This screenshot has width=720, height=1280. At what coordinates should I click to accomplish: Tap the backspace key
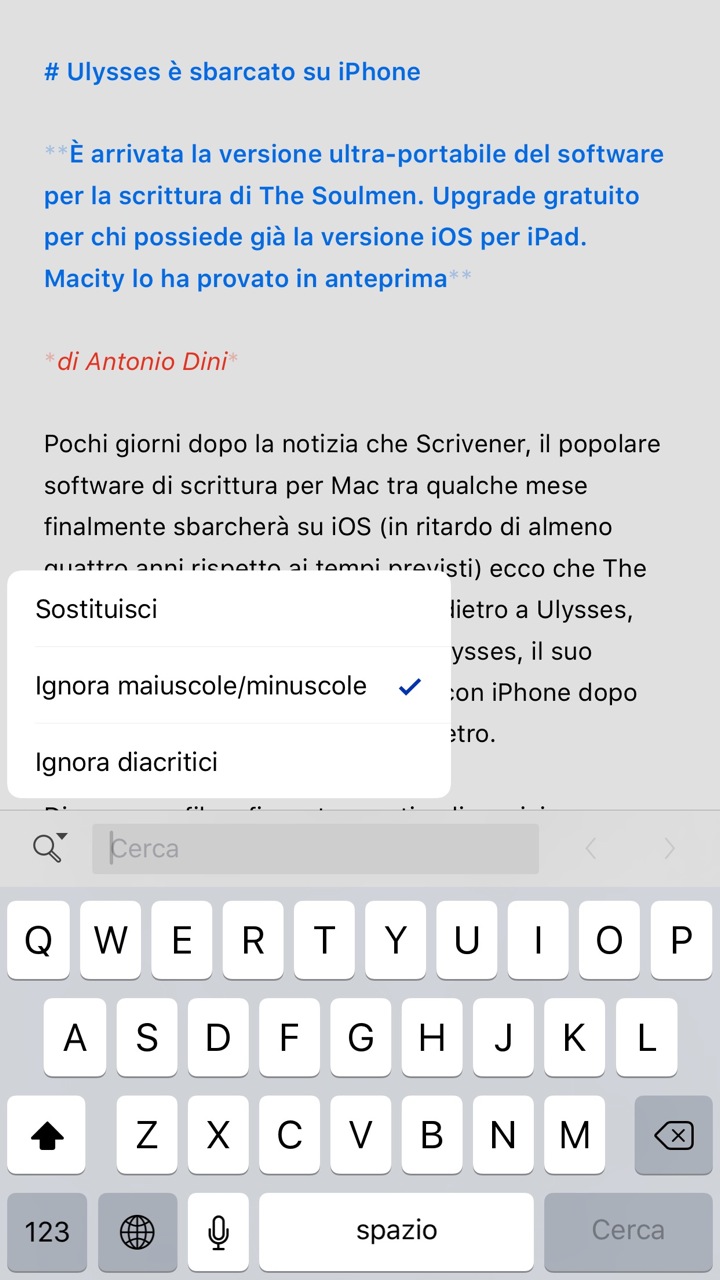coord(673,1135)
